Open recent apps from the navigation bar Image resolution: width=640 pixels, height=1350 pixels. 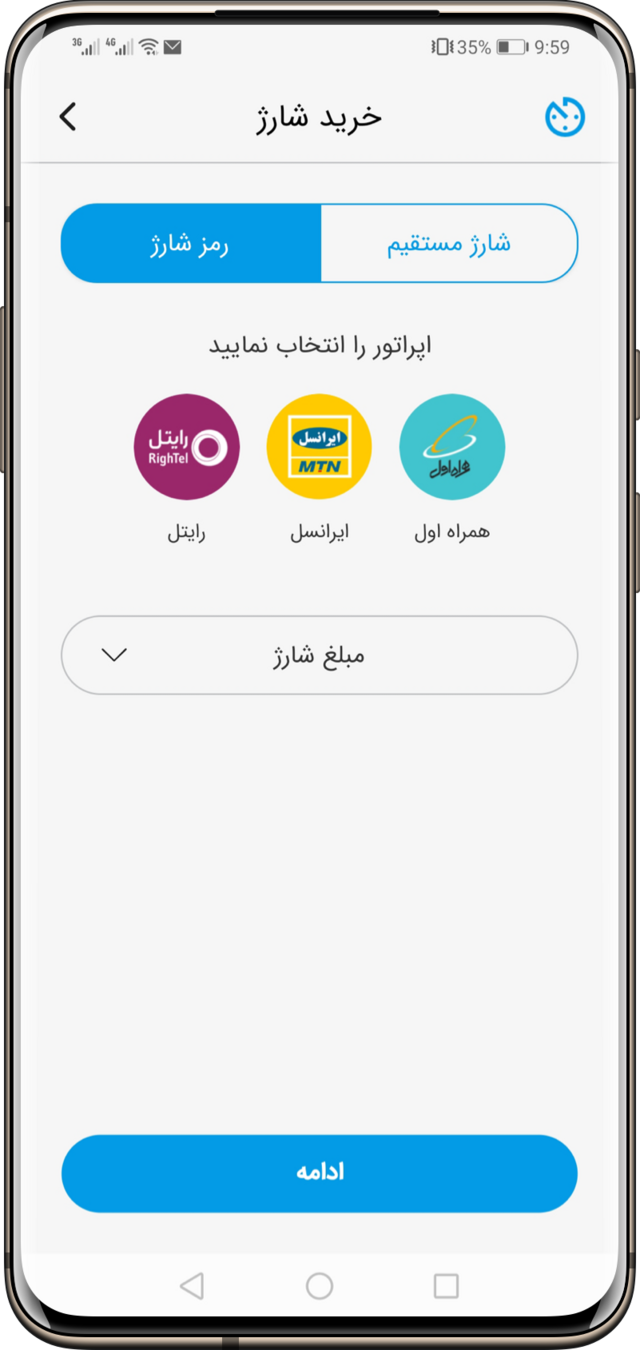point(446,1286)
